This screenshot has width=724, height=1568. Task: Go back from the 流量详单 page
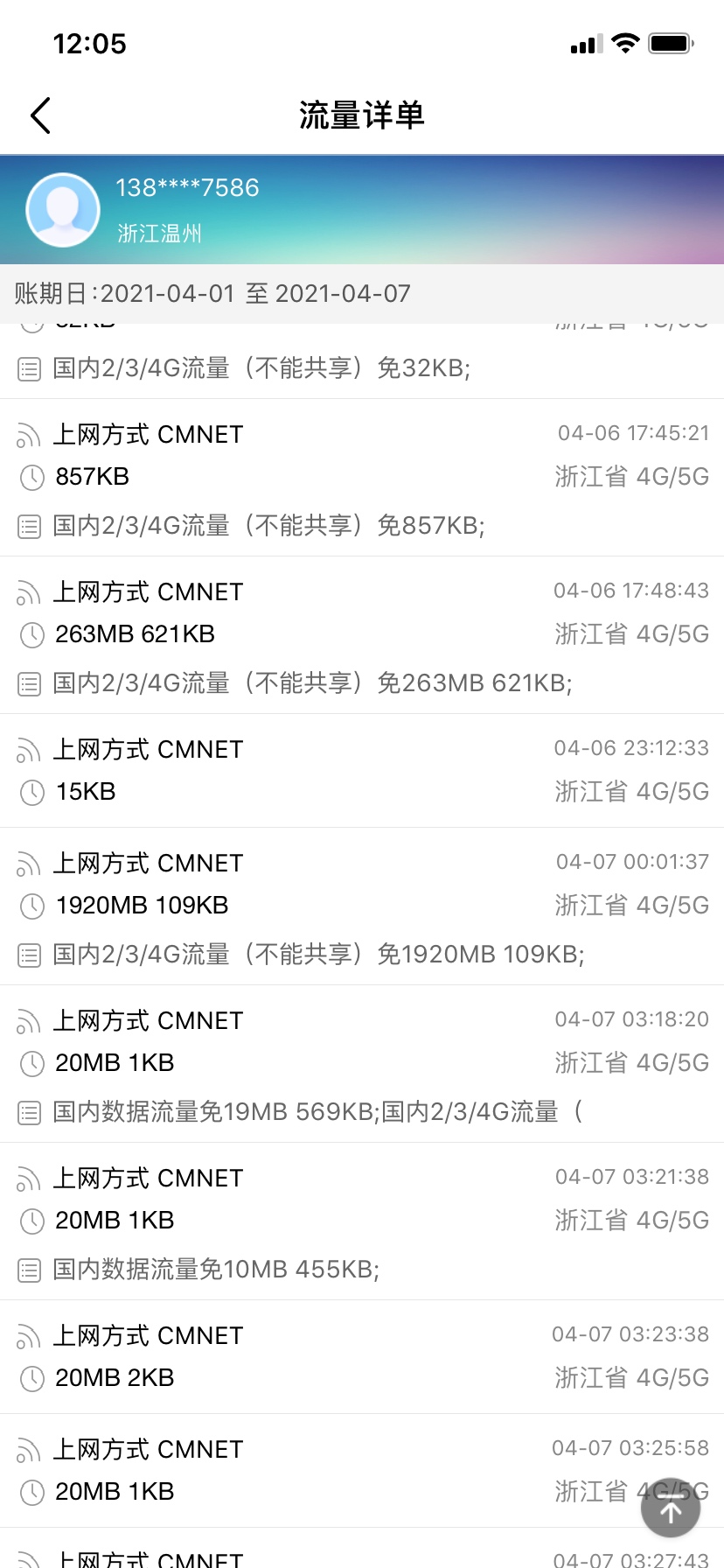41,115
